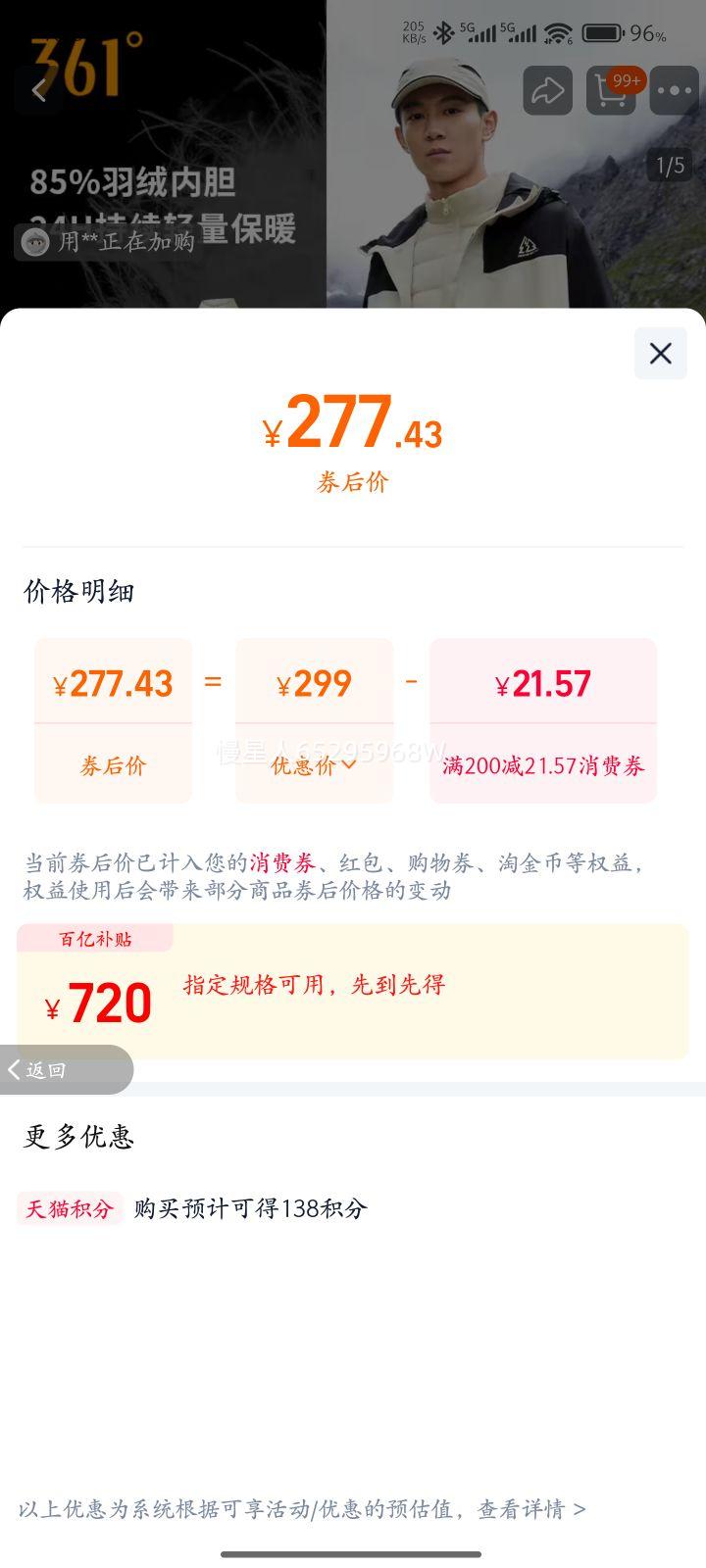Screen dimensions: 706x1568
Task: Open the share icon at top right
Action: (x=548, y=90)
